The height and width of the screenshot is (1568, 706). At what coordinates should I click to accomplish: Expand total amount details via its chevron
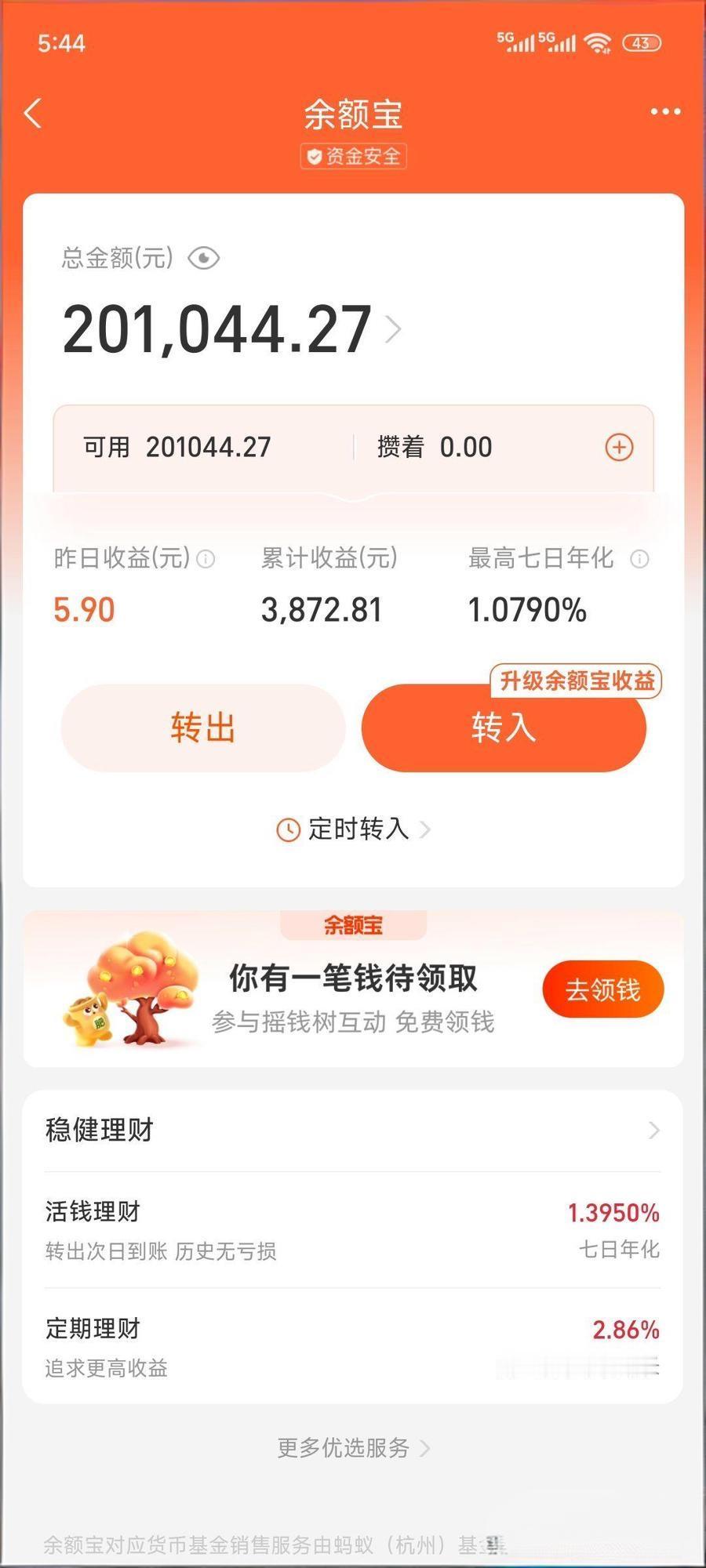[x=392, y=330]
